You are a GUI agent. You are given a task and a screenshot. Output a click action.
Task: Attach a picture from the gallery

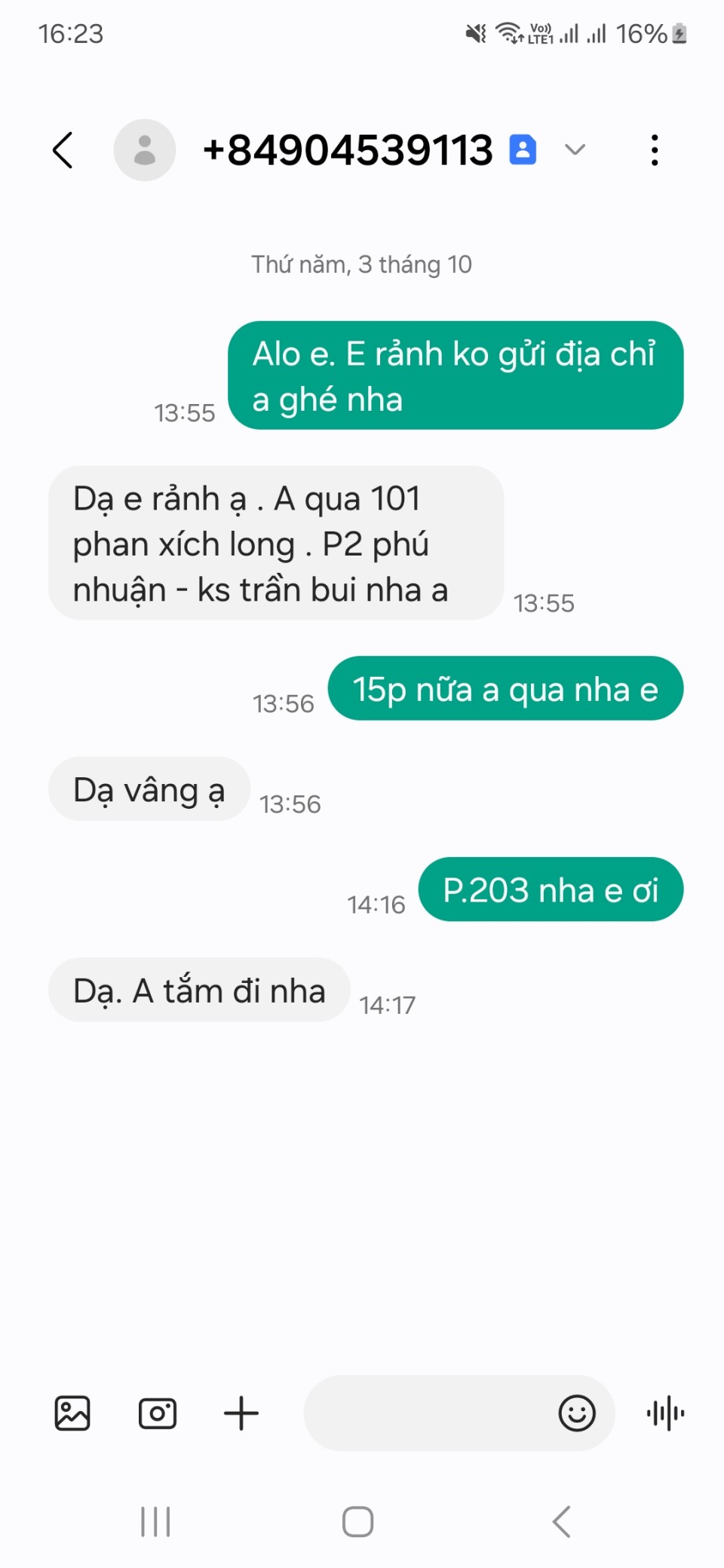pos(72,1413)
